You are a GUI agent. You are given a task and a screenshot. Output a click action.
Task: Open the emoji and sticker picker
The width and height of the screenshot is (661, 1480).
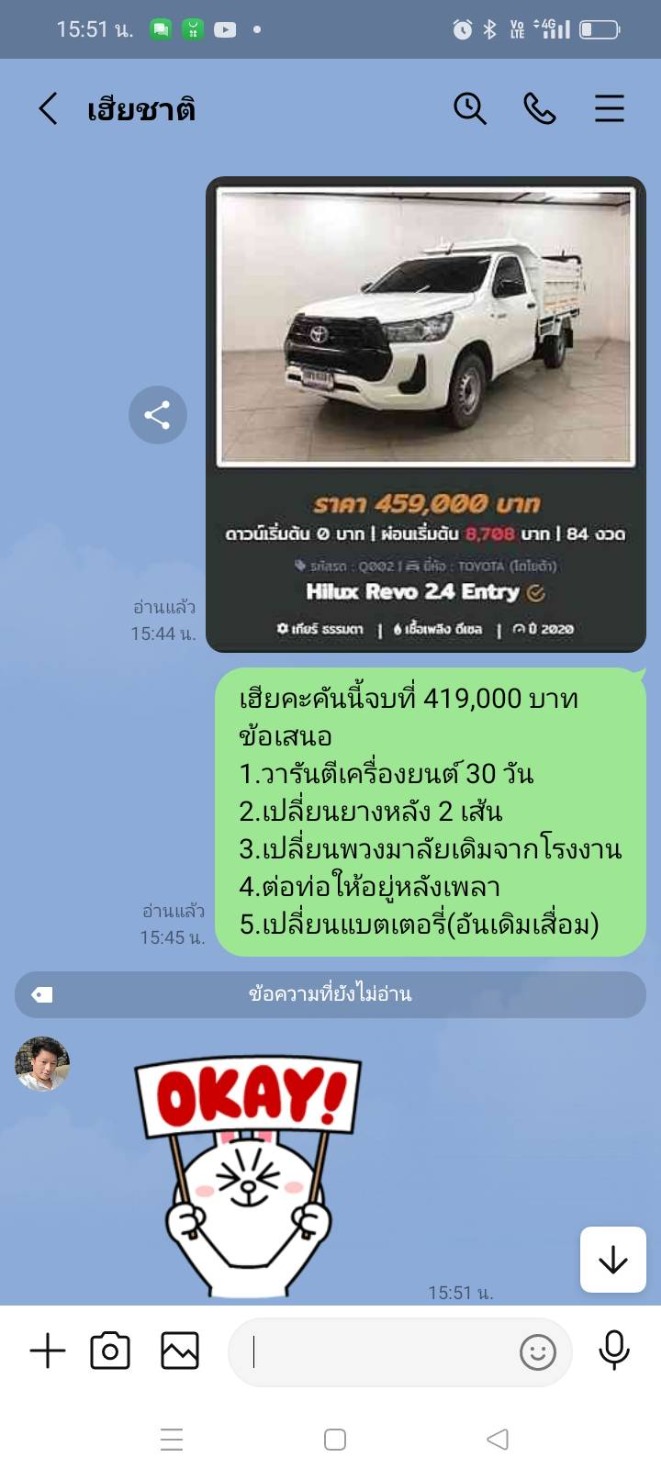(538, 1353)
